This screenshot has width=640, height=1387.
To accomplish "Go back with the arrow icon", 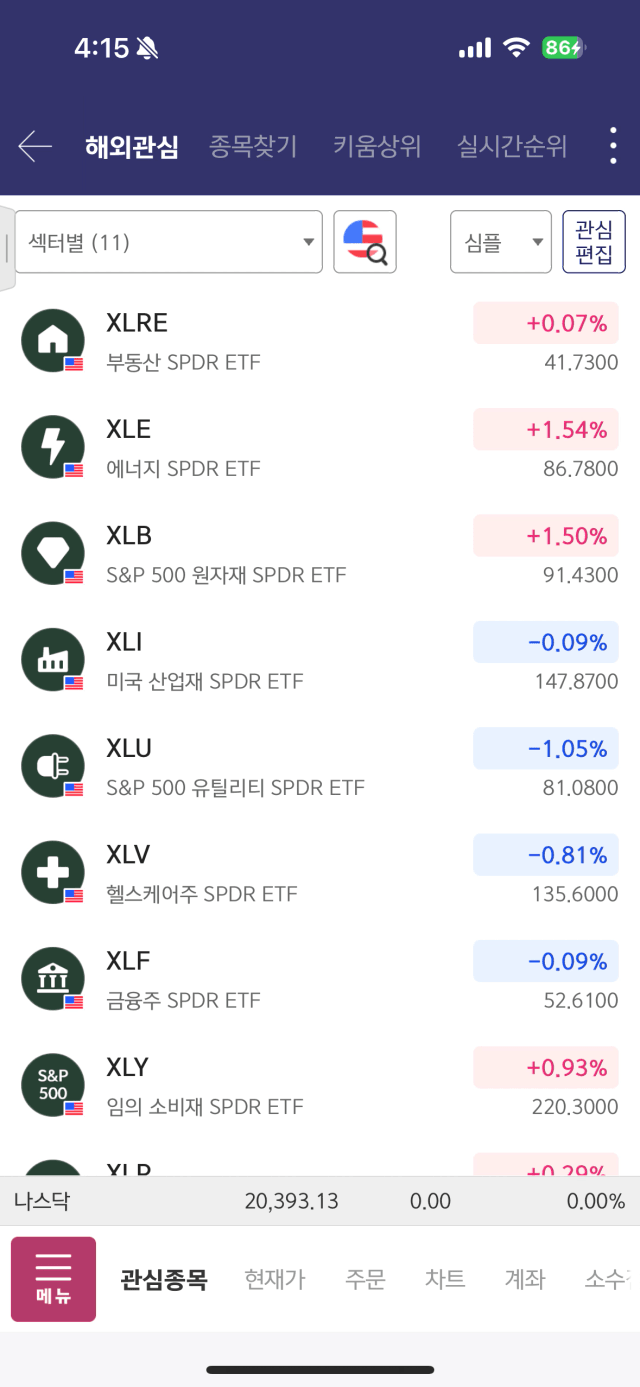I will [35, 146].
